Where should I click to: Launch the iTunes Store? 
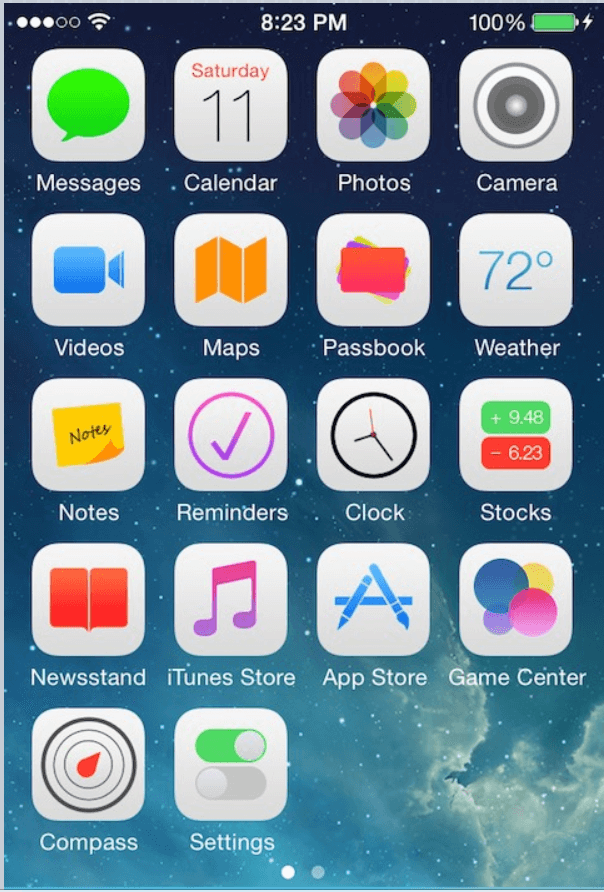tap(231, 600)
